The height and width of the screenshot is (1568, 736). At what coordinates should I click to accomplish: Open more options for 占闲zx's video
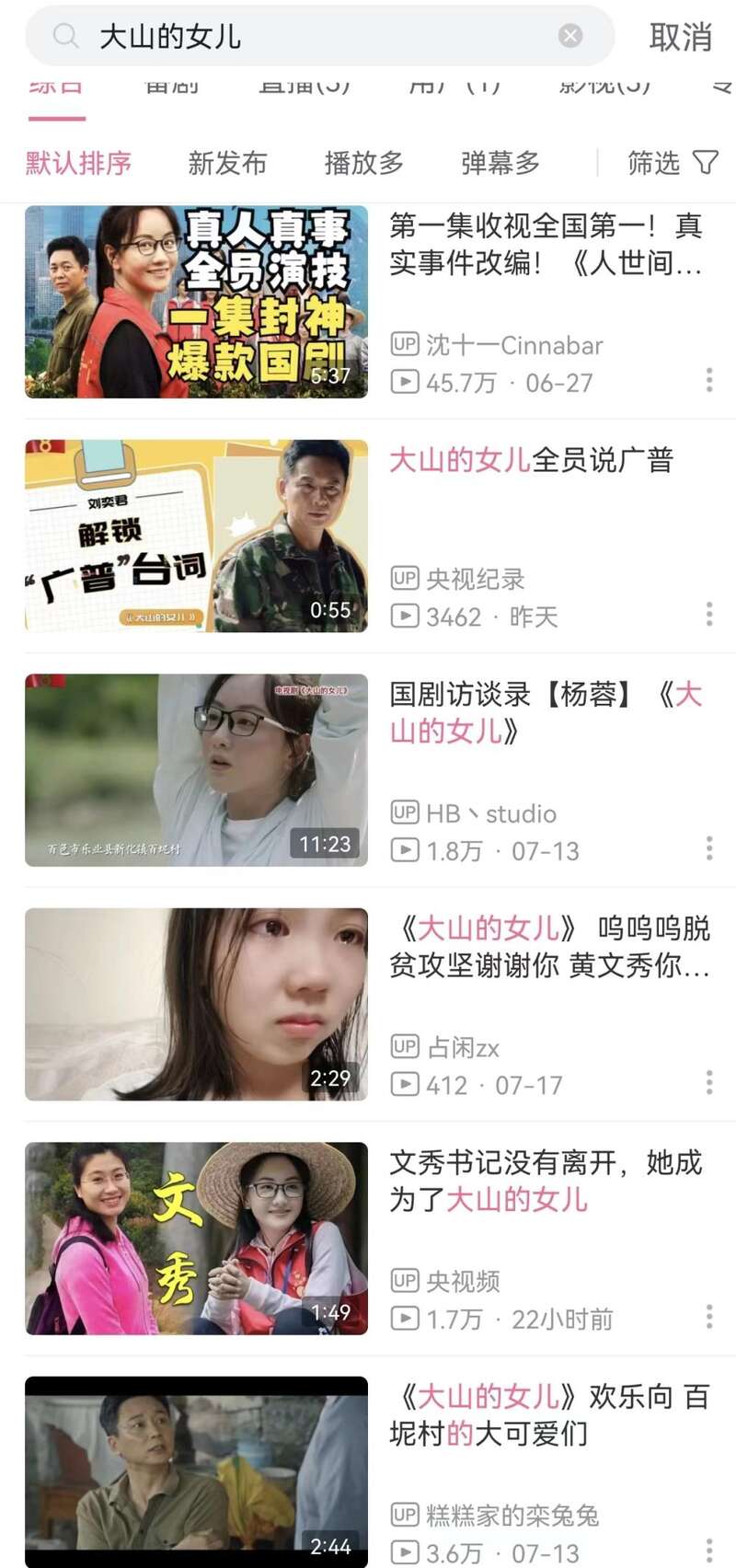click(x=708, y=1082)
